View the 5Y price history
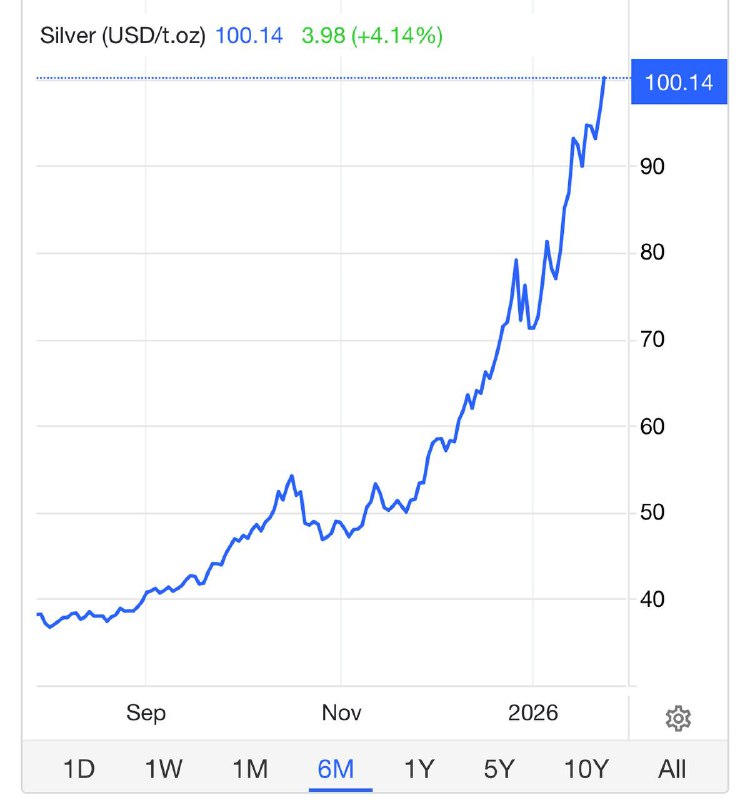 (x=499, y=768)
